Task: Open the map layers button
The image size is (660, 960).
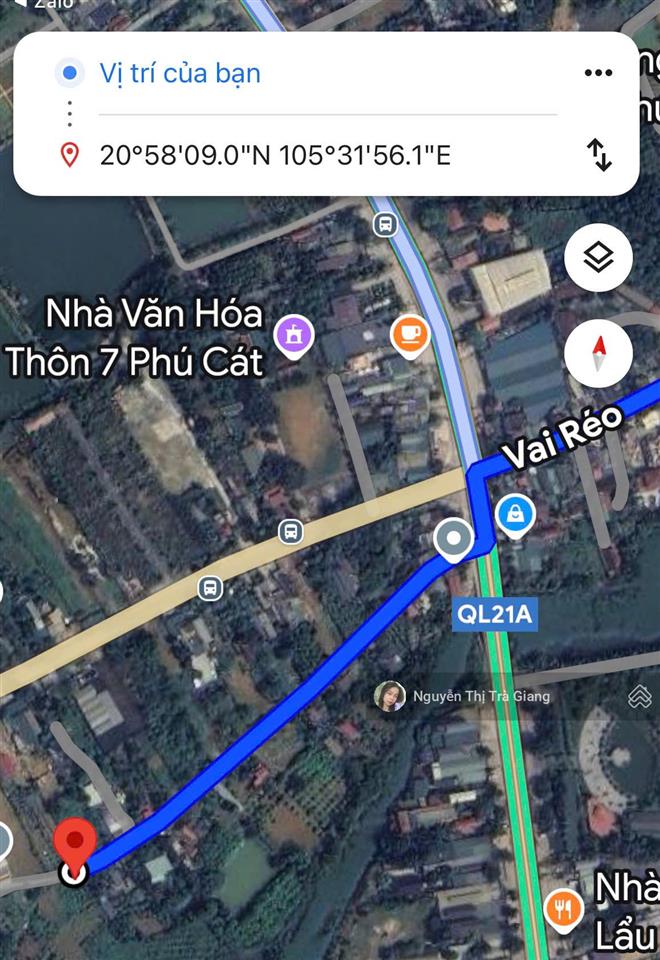Action: pos(598,258)
